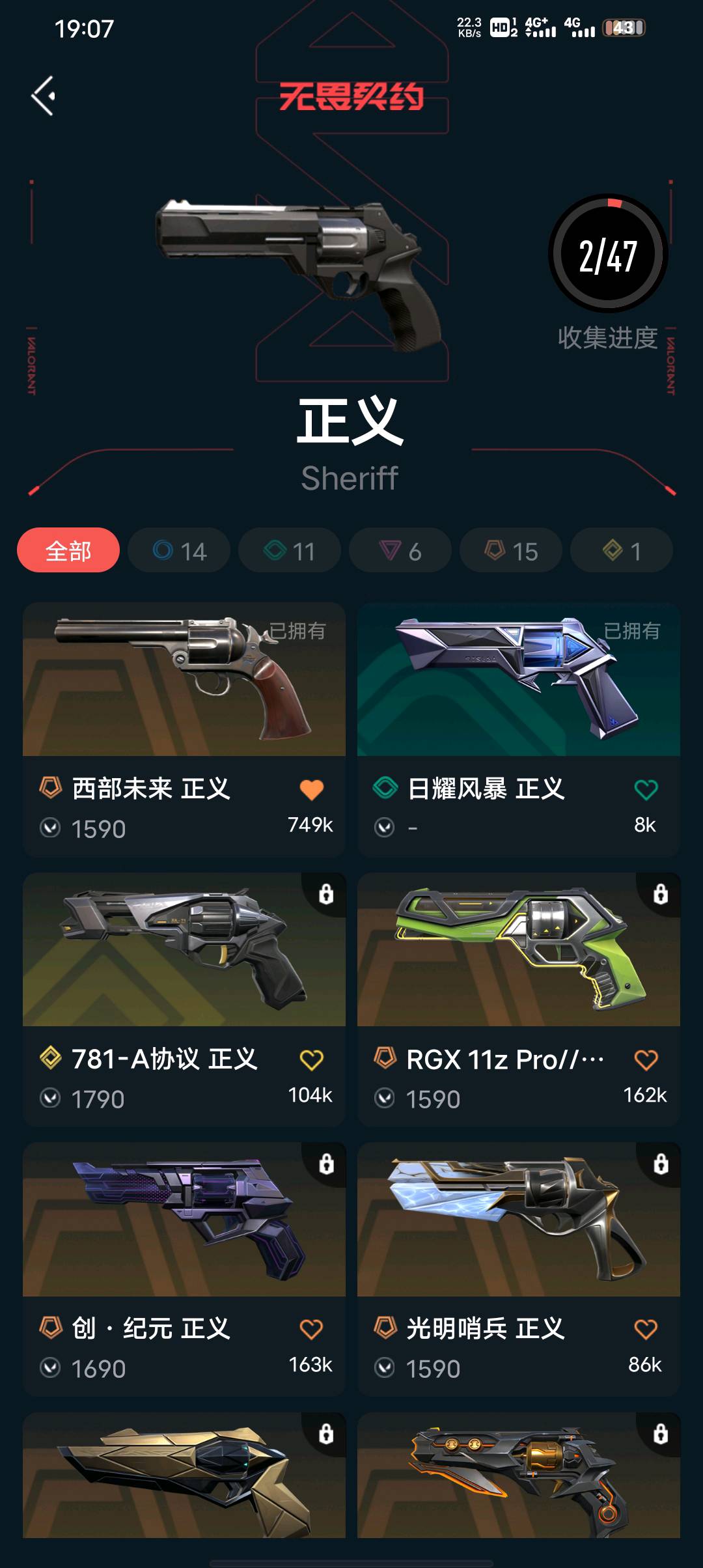Filter skins by the green tier 11
The height and width of the screenshot is (1568, 703).
point(290,550)
